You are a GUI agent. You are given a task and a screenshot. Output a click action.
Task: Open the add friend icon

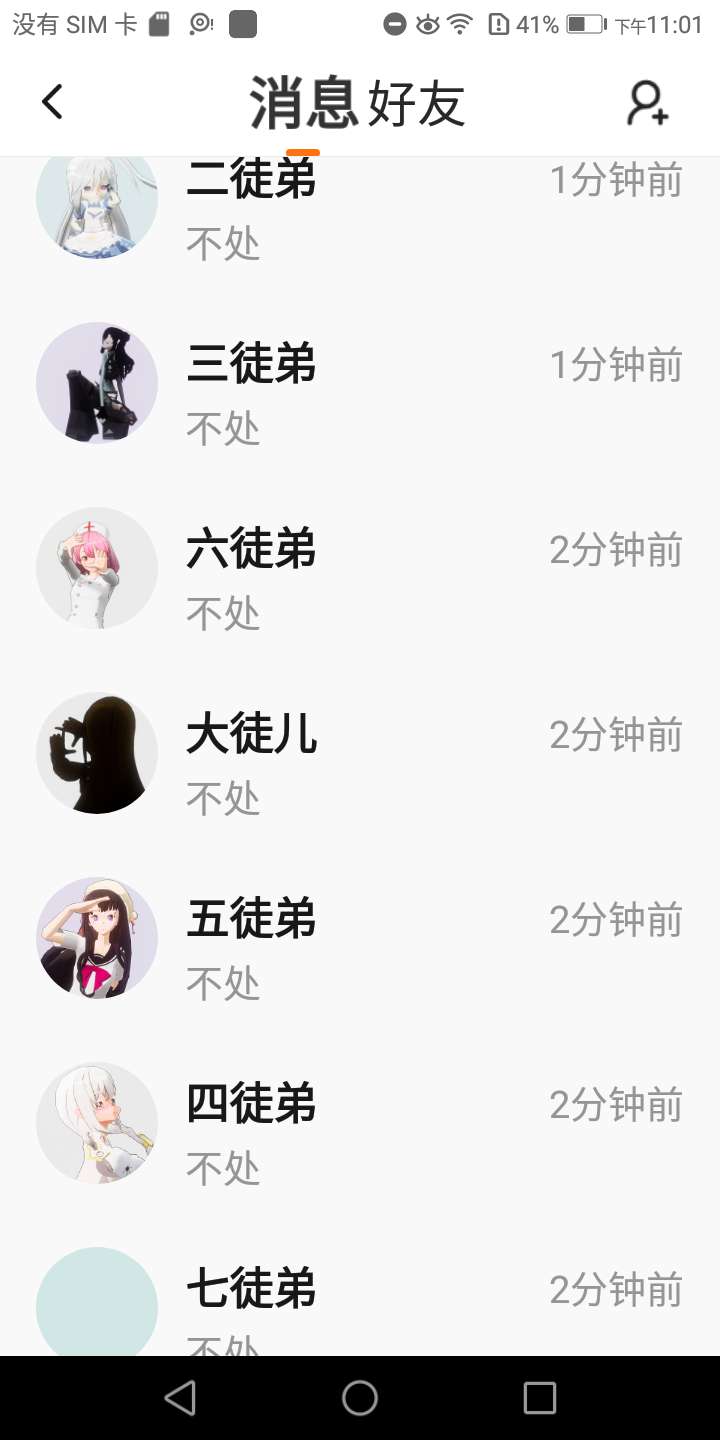pyautogui.click(x=647, y=103)
